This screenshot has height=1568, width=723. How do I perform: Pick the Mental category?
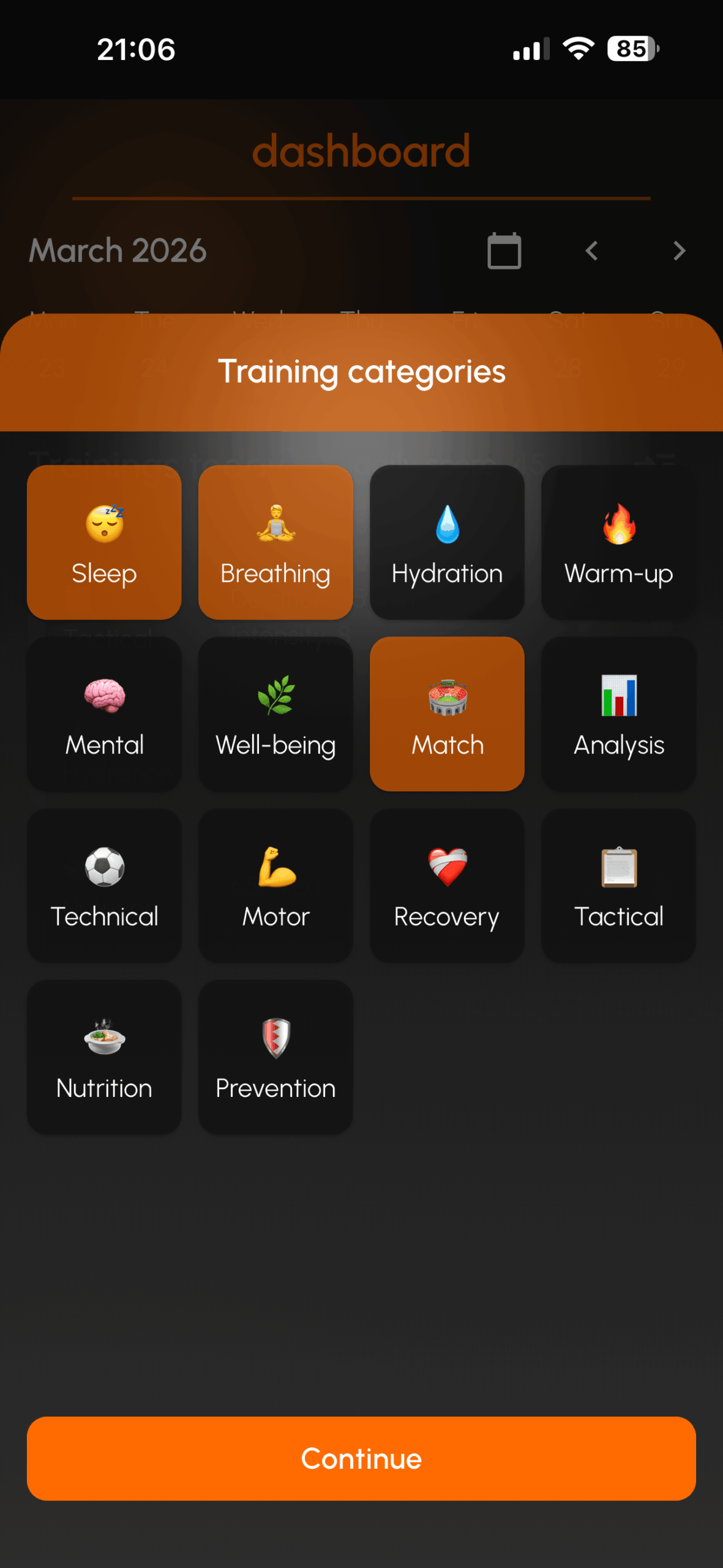pyautogui.click(x=104, y=714)
